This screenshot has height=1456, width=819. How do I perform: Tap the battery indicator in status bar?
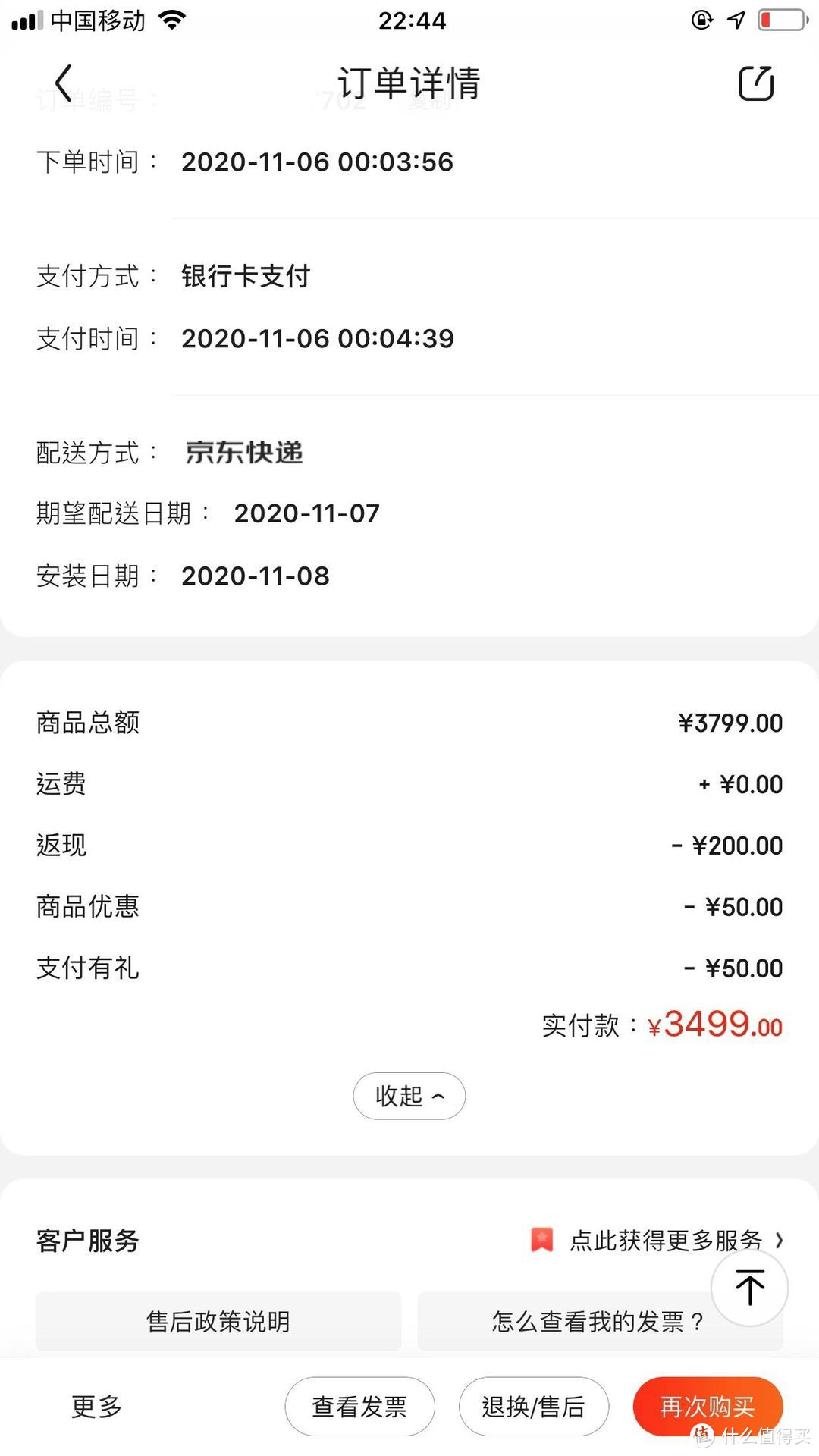coord(783,20)
